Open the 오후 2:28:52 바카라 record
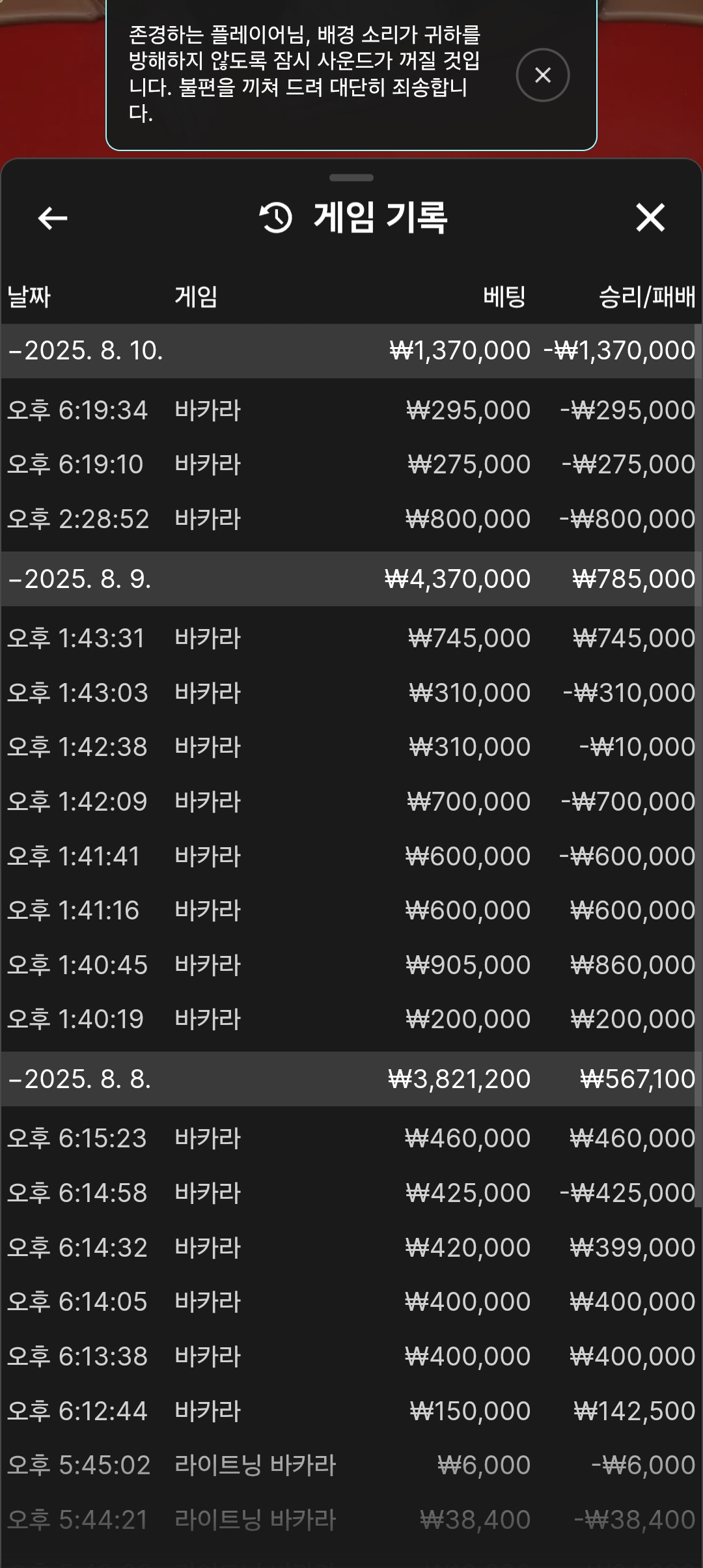Image resolution: width=703 pixels, height=1568 pixels. click(x=351, y=519)
